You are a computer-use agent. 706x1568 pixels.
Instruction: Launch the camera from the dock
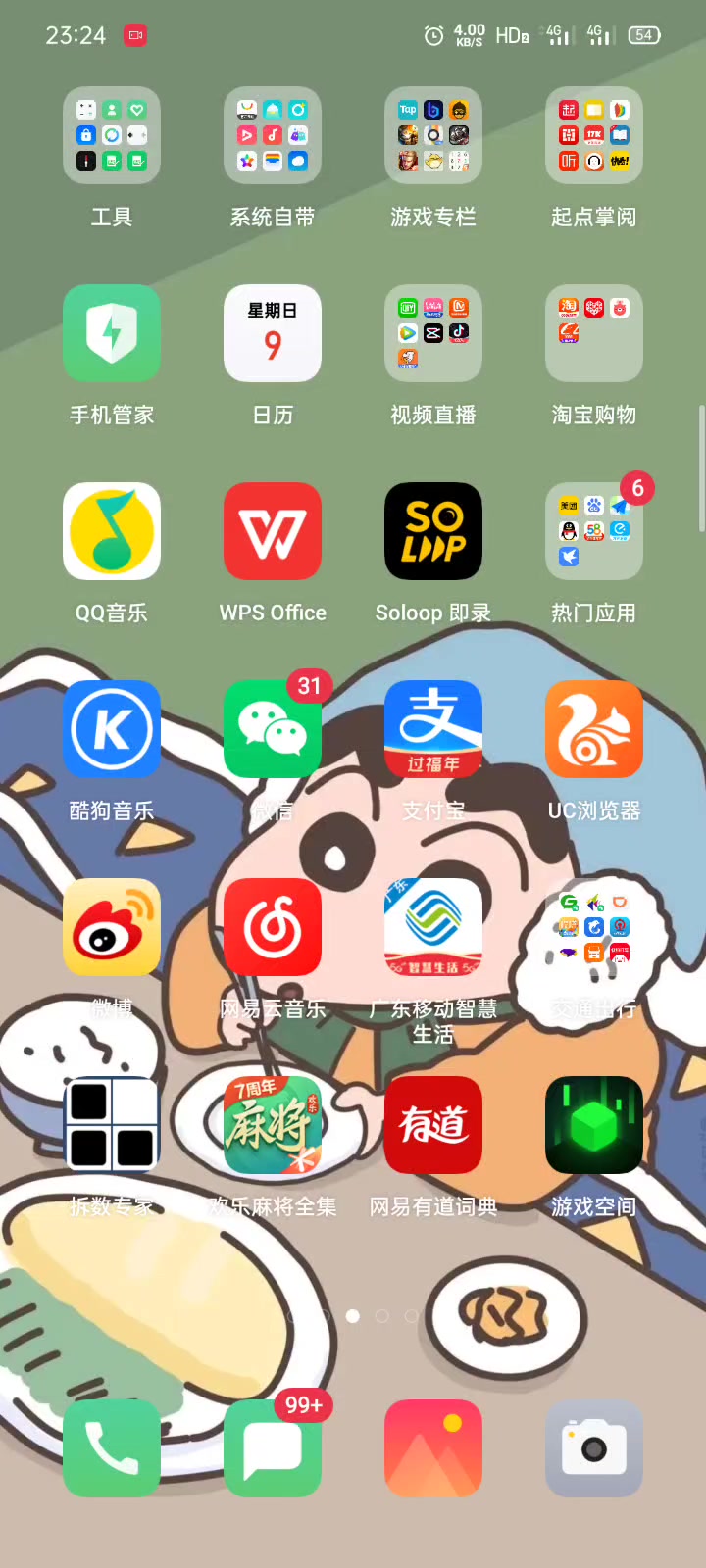[594, 1448]
